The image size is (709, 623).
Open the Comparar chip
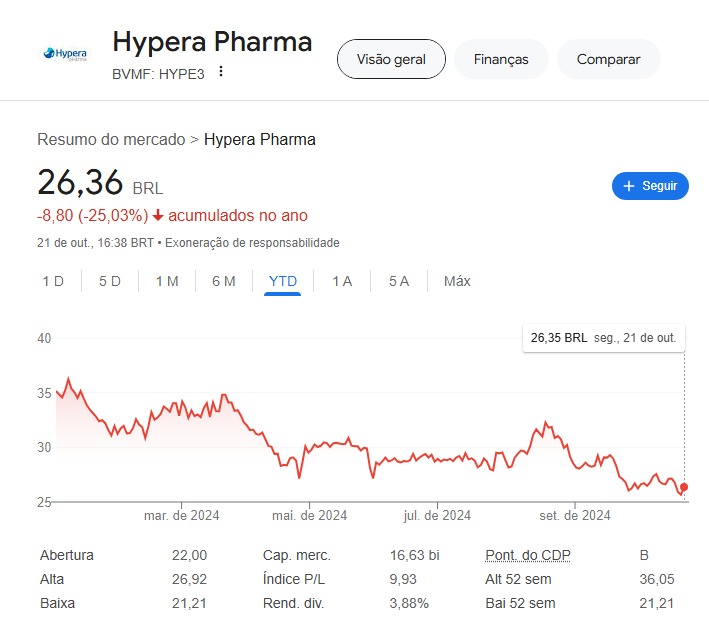pos(608,59)
